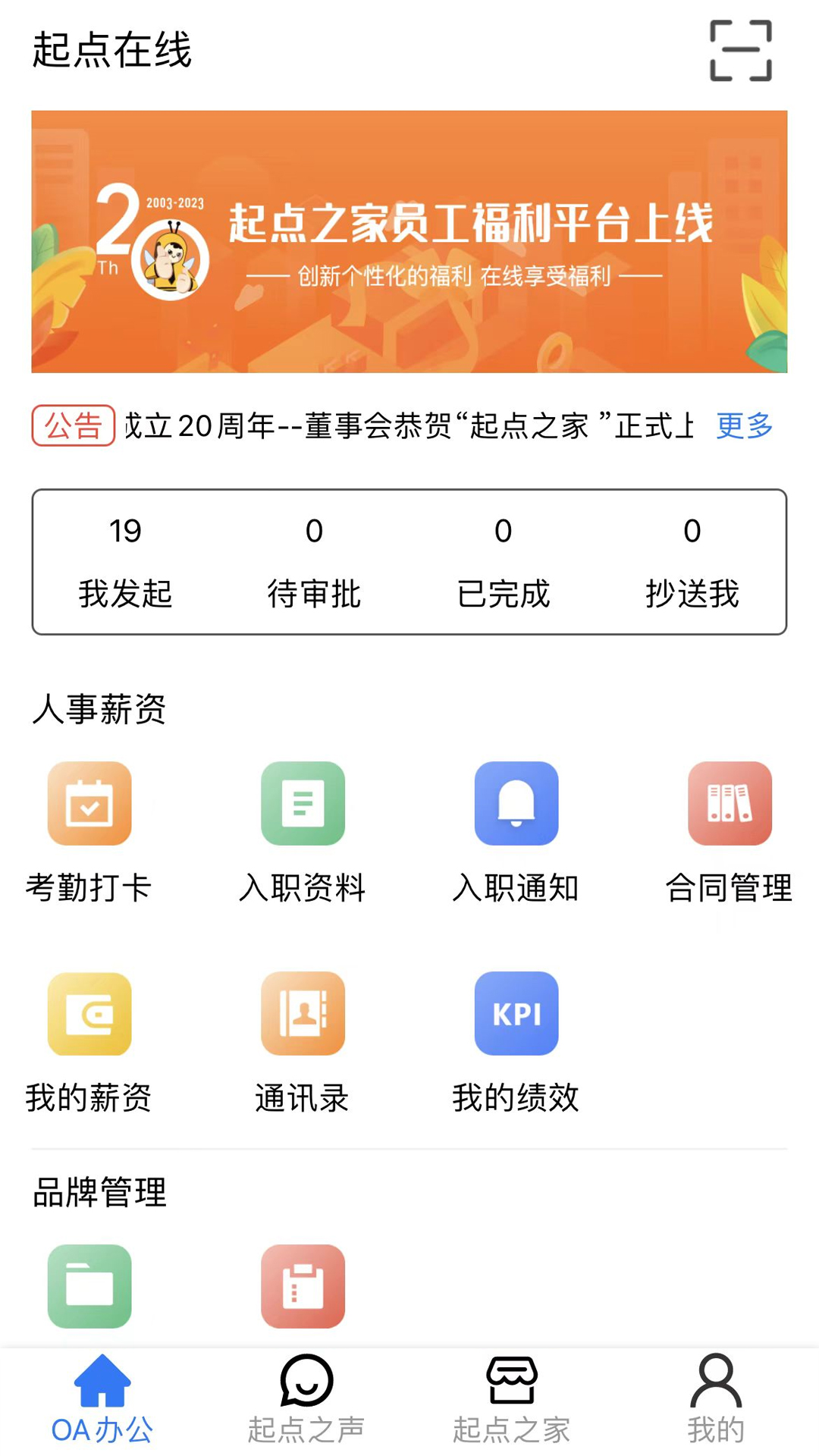Select the OA办公 home tab

pyautogui.click(x=103, y=1407)
